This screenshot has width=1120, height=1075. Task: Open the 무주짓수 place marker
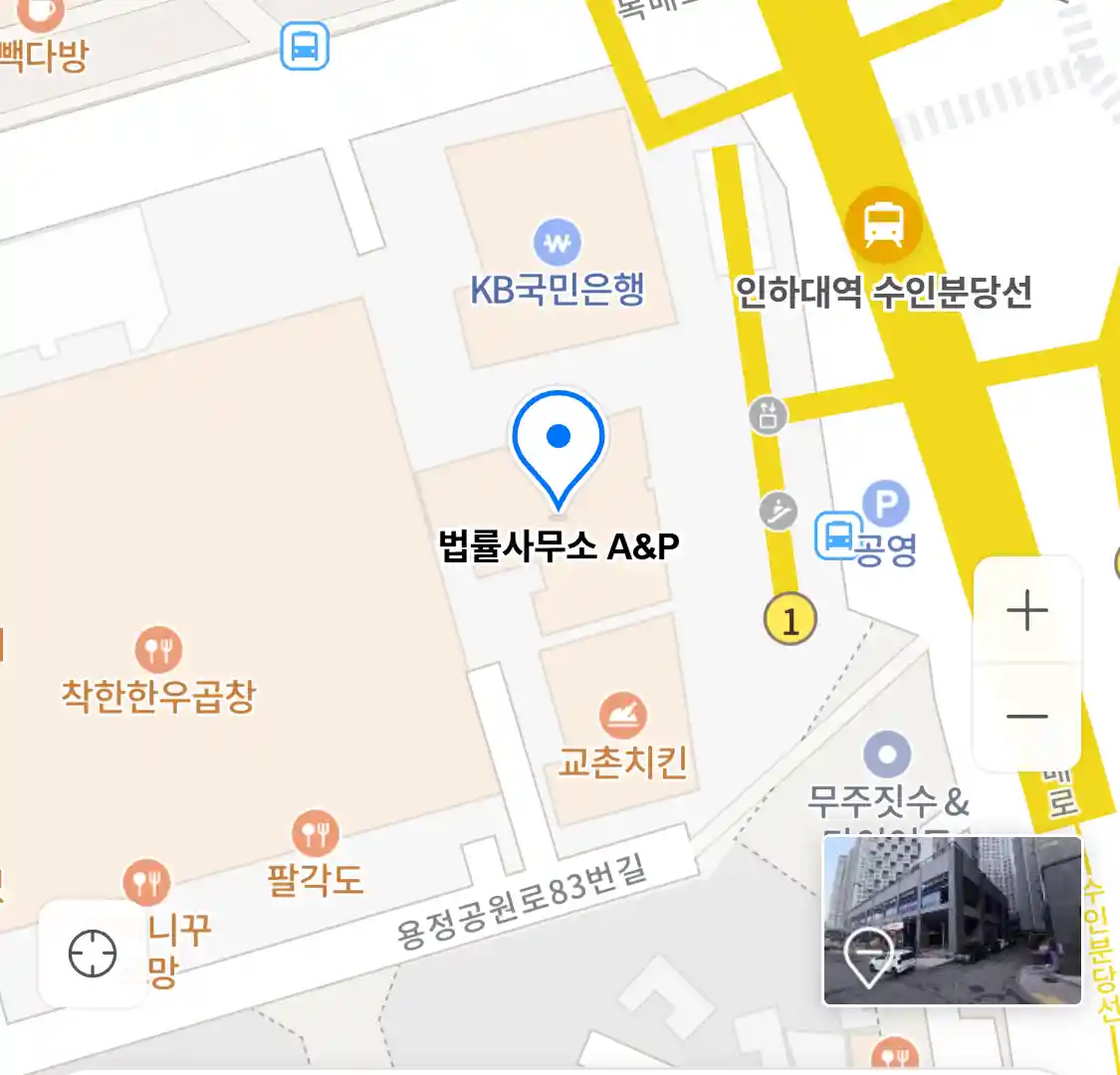(887, 754)
